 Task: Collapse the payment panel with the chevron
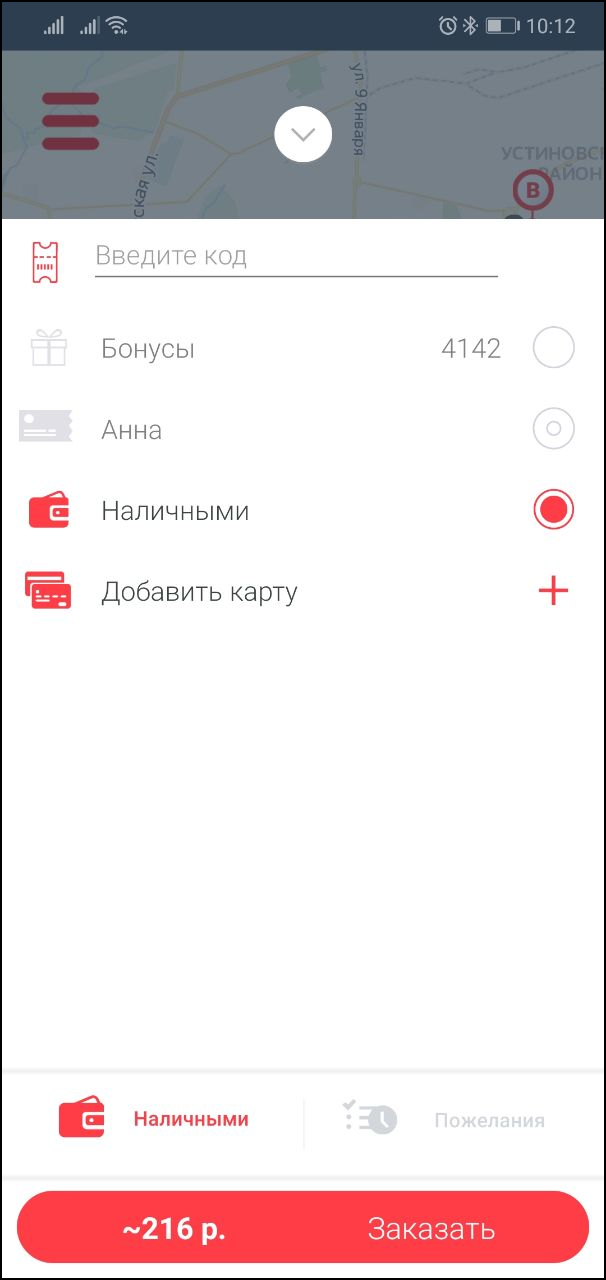[303, 134]
